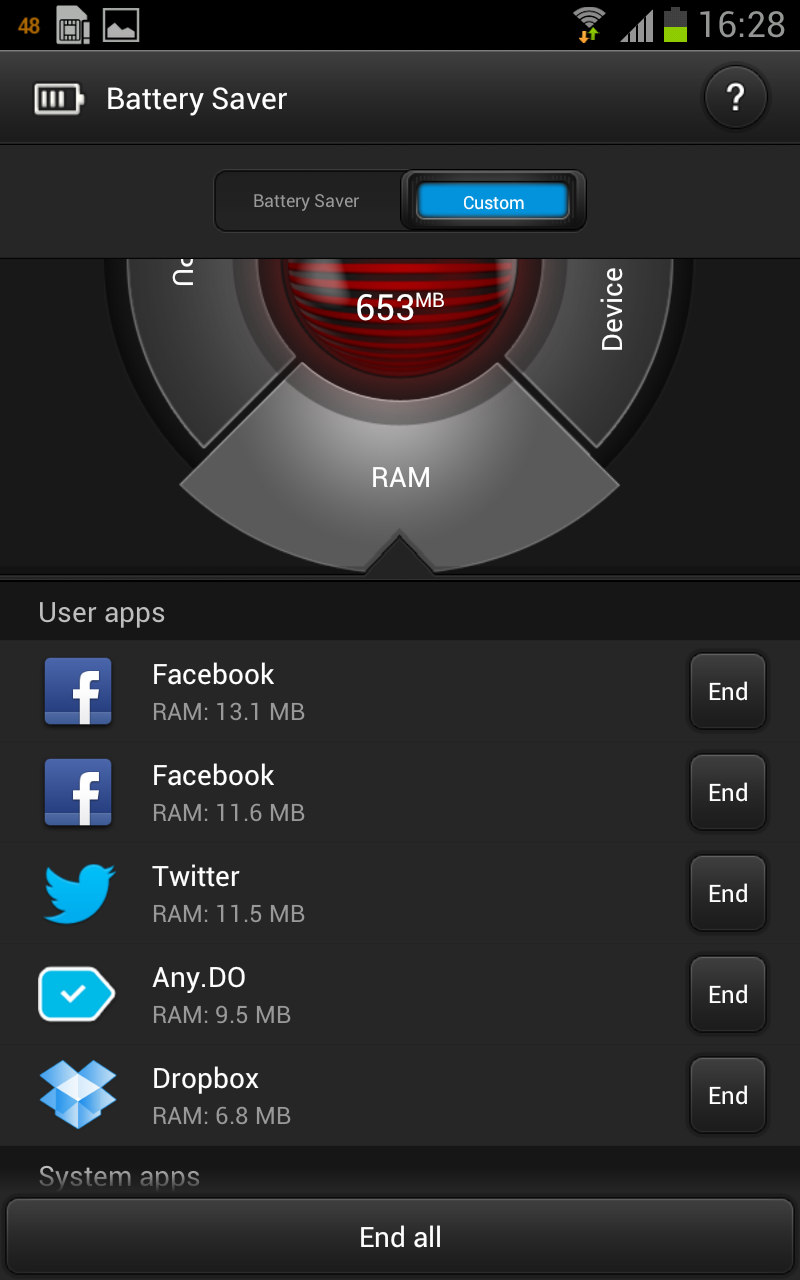
Task: End the Dropbox app
Action: [727, 1096]
